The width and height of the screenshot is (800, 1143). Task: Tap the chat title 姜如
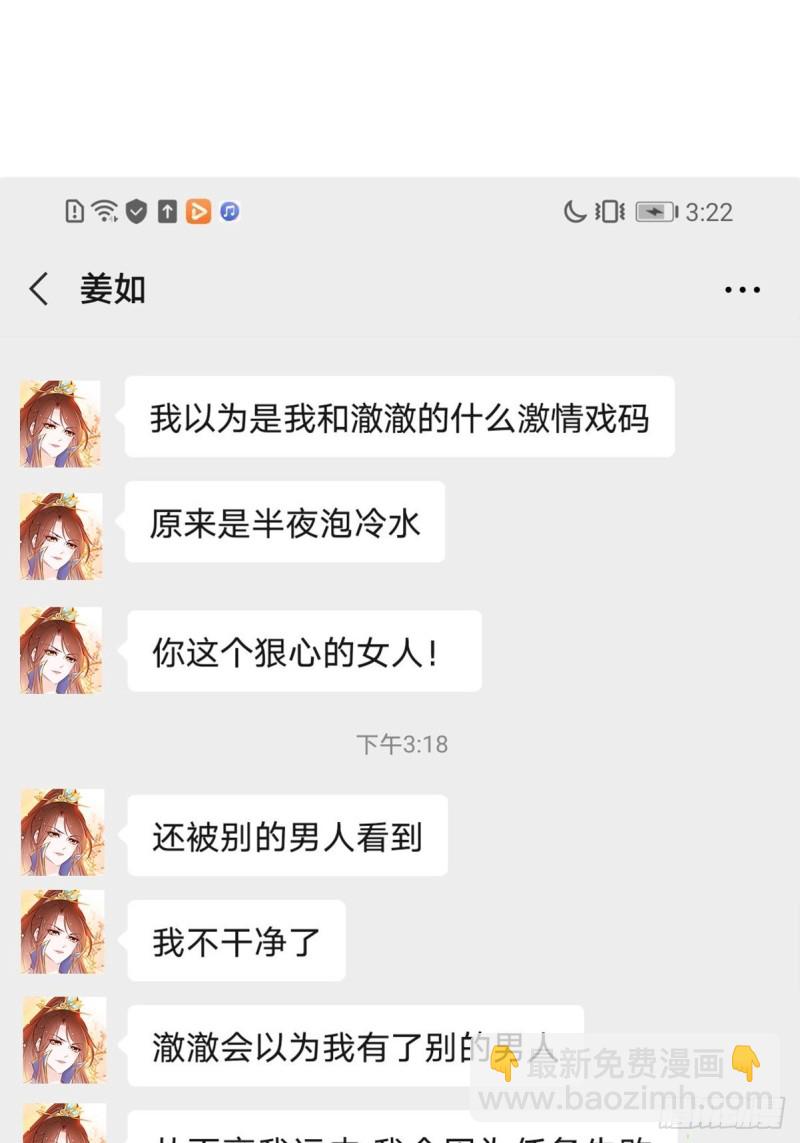coord(112,290)
